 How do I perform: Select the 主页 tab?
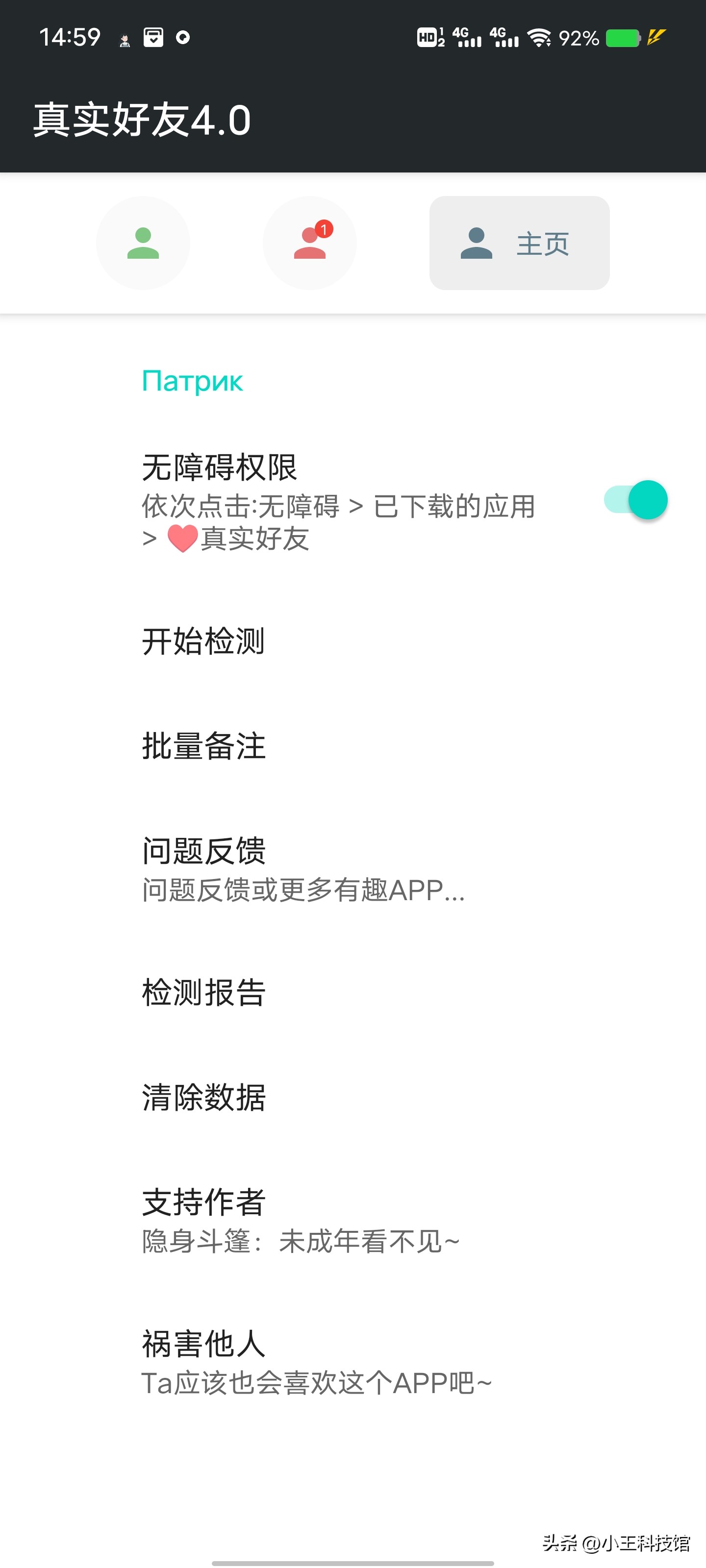coord(519,243)
